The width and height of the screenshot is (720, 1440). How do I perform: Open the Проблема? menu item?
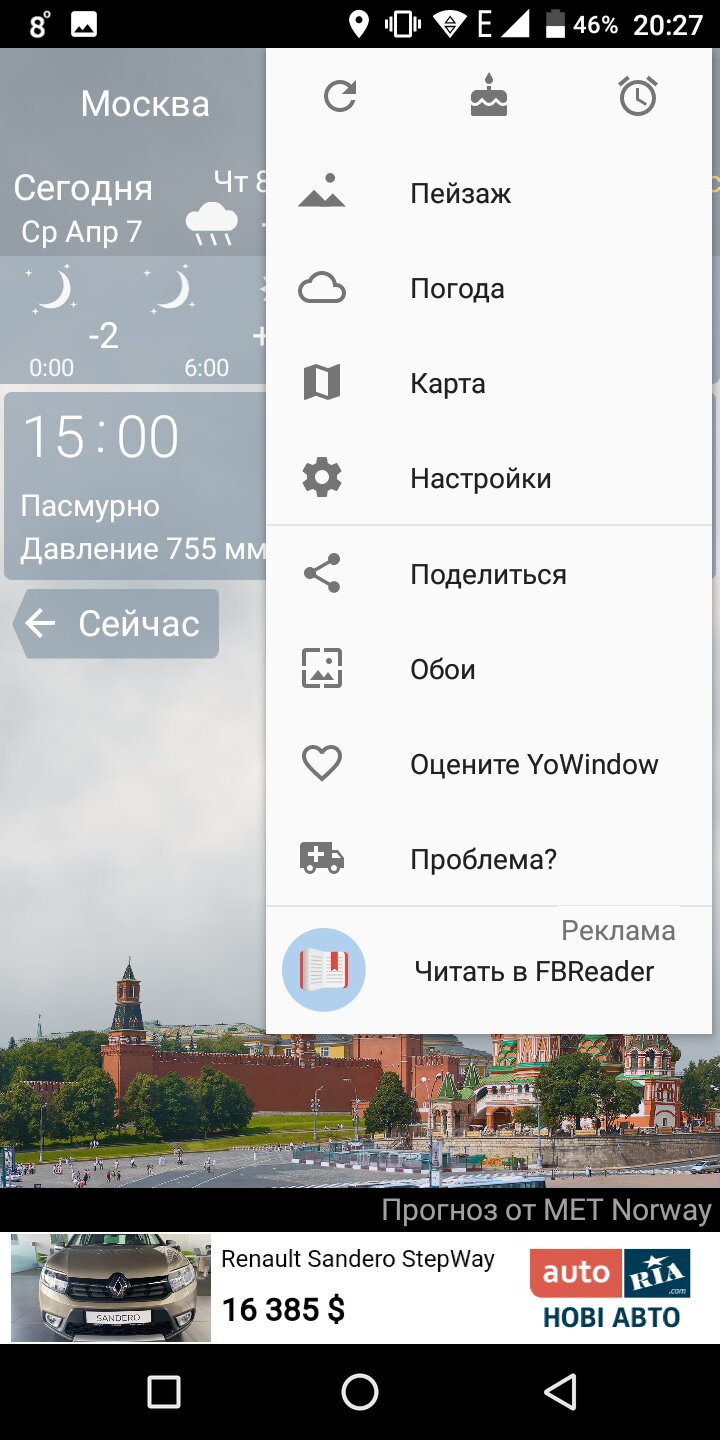click(x=489, y=860)
